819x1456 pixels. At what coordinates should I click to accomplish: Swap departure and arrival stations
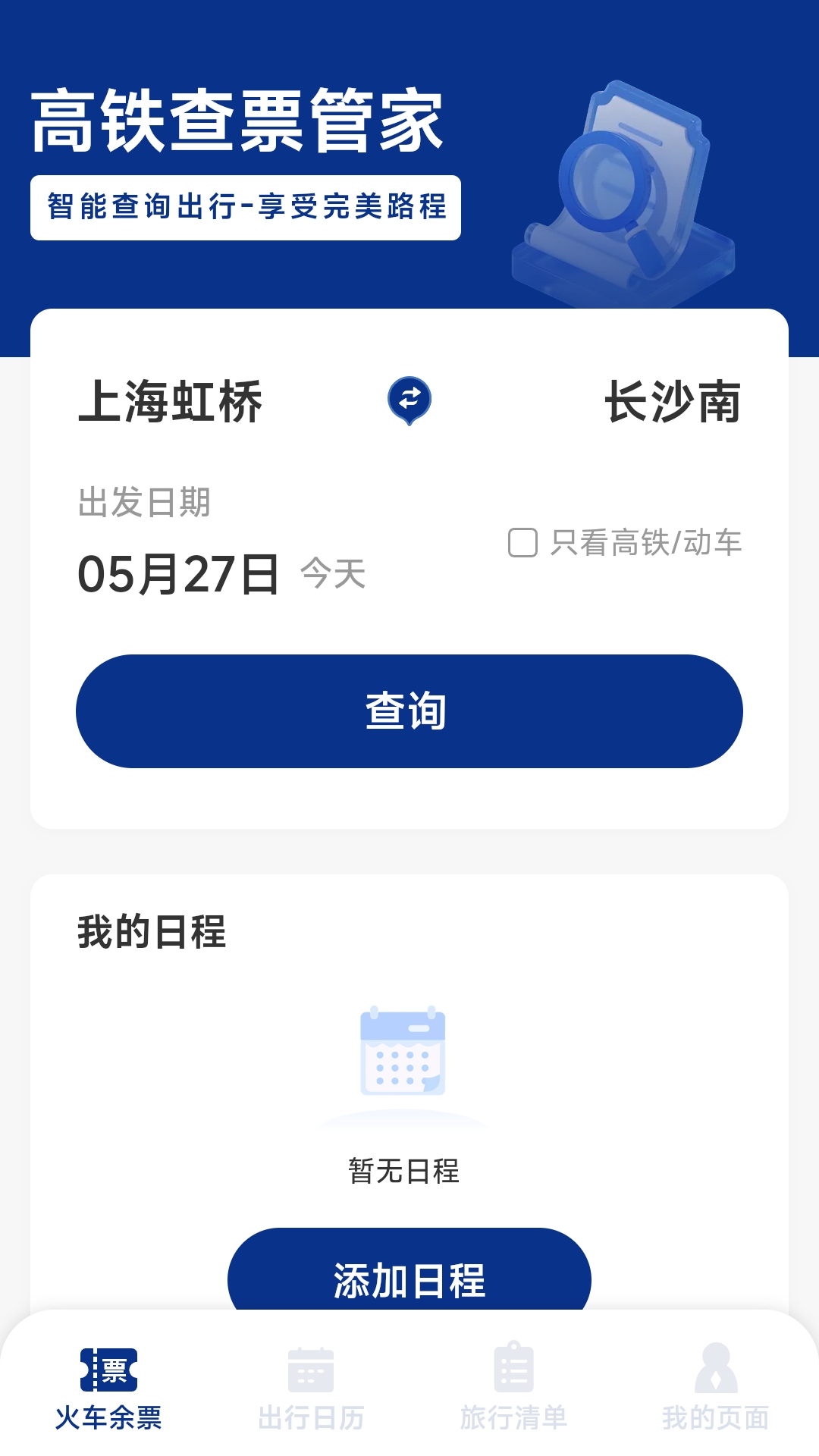(409, 400)
